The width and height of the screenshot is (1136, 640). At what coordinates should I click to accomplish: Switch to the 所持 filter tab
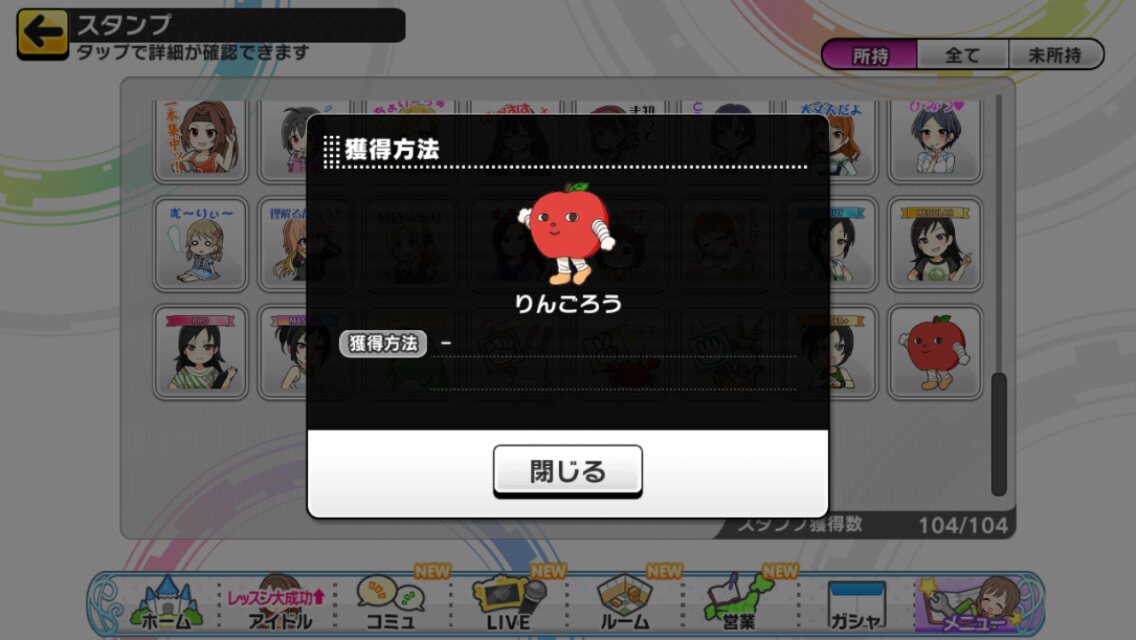870,55
